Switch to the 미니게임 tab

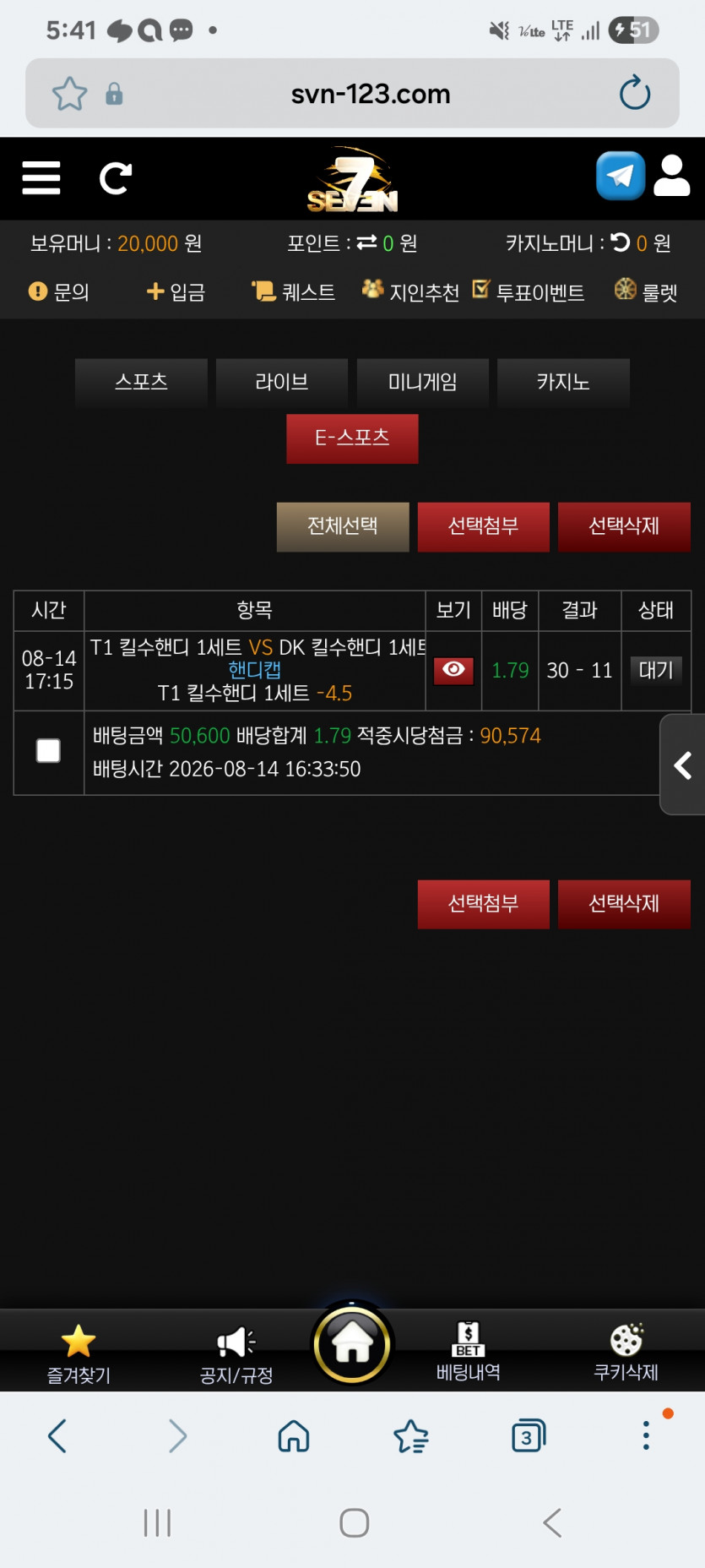pyautogui.click(x=423, y=383)
